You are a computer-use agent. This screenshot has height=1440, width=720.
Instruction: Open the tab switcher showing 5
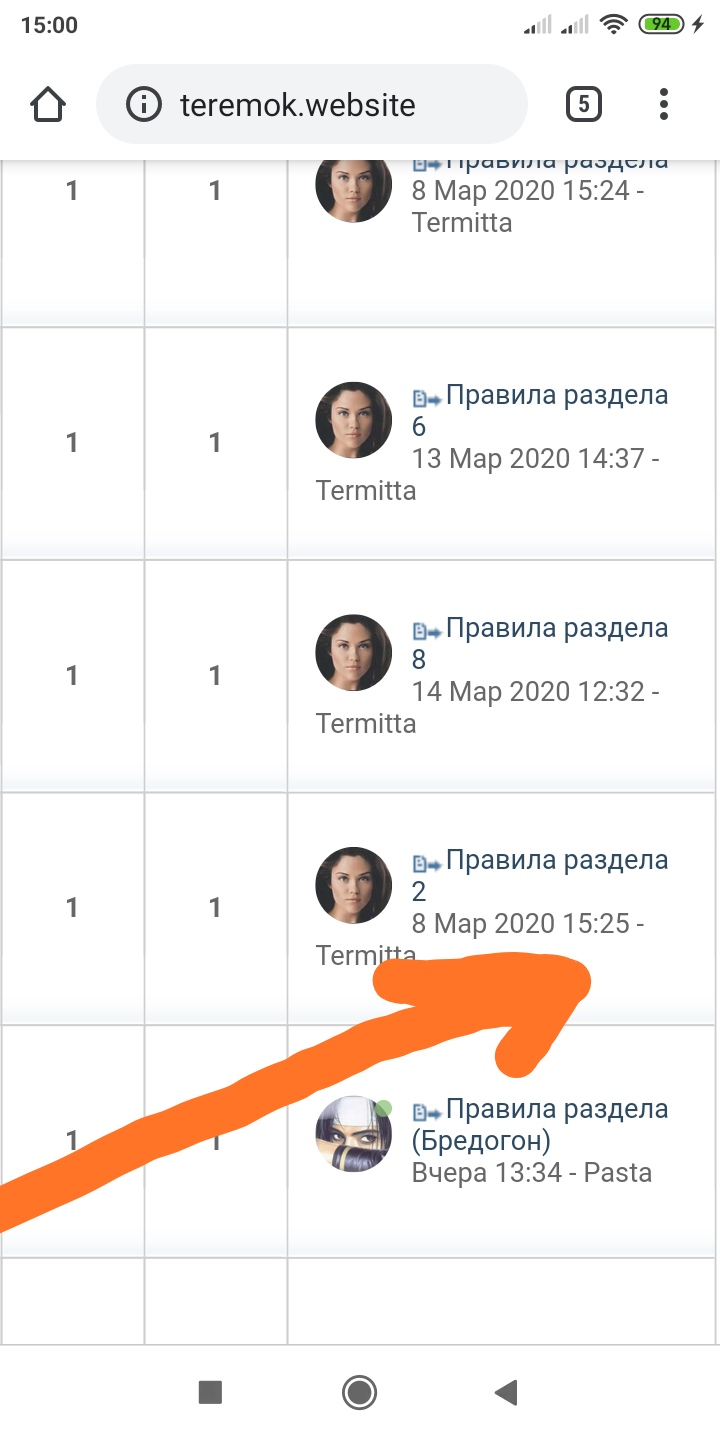(x=584, y=104)
